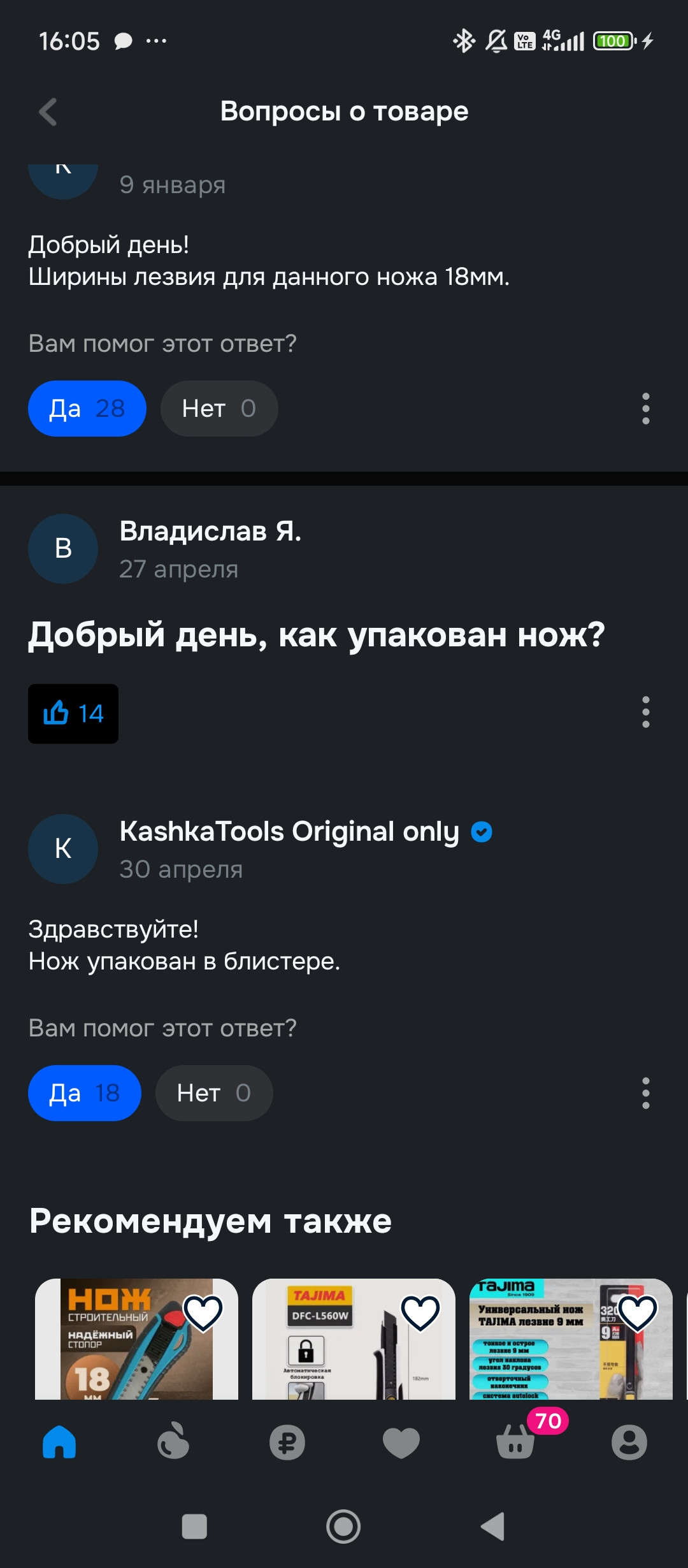Screen dimensions: 688x1568
Task: Add the НОЖ строительный product to favorites
Action: [203, 1314]
